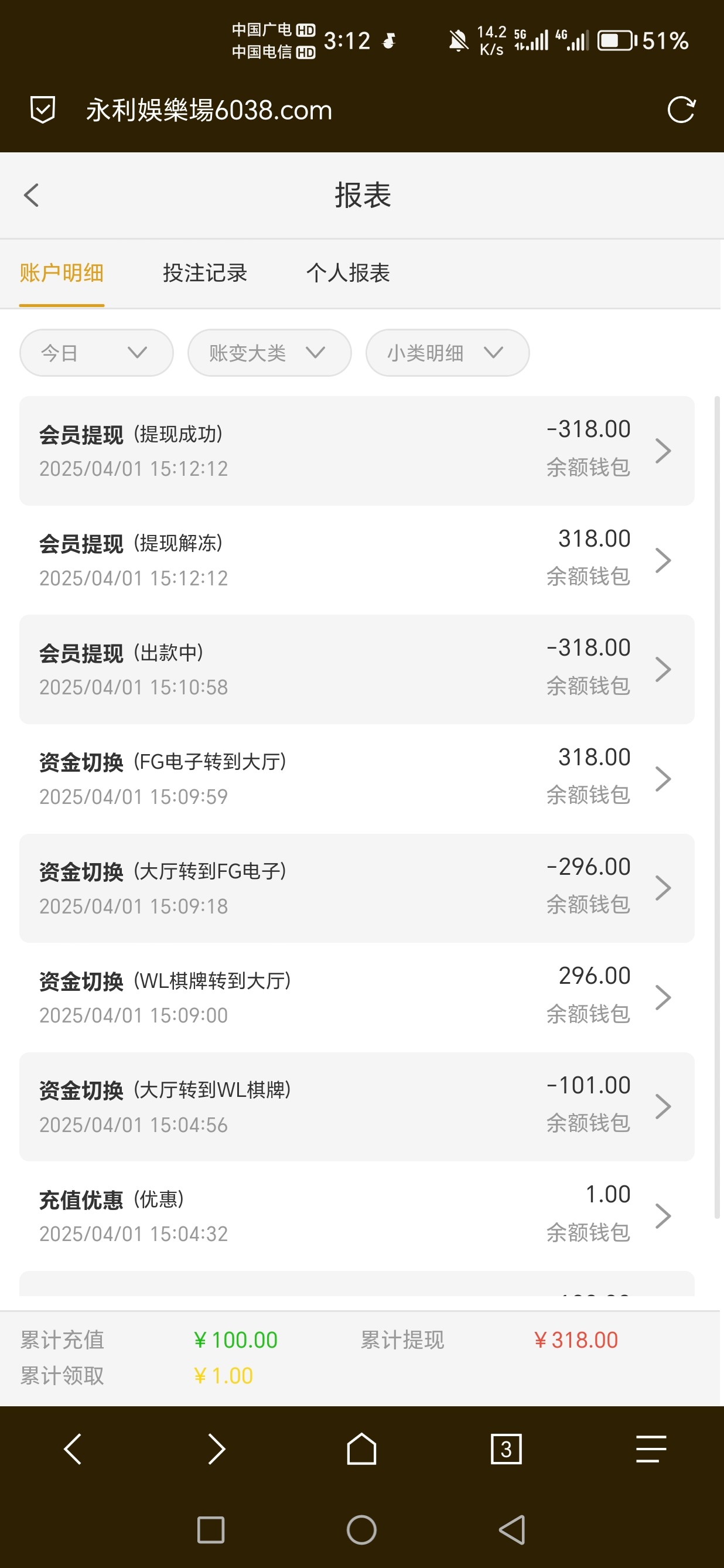Open the 会员提现 (出款中) record
Screen dimensions: 724x1568
357,669
